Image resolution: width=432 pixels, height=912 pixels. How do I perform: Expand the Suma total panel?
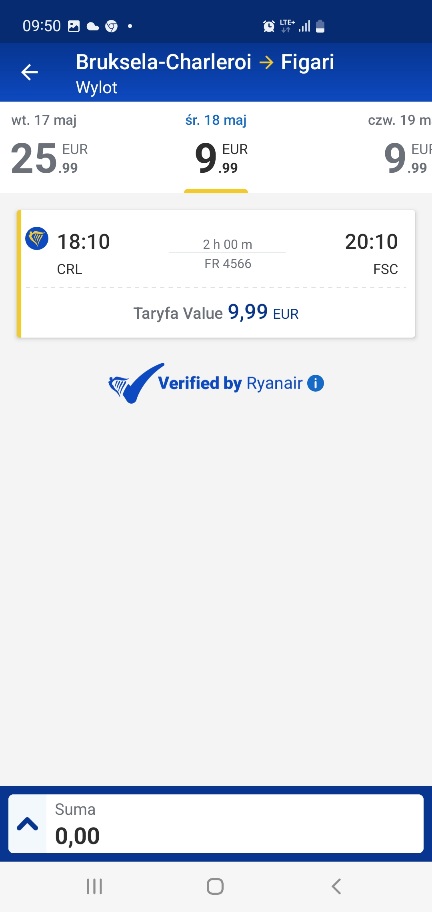coord(27,824)
